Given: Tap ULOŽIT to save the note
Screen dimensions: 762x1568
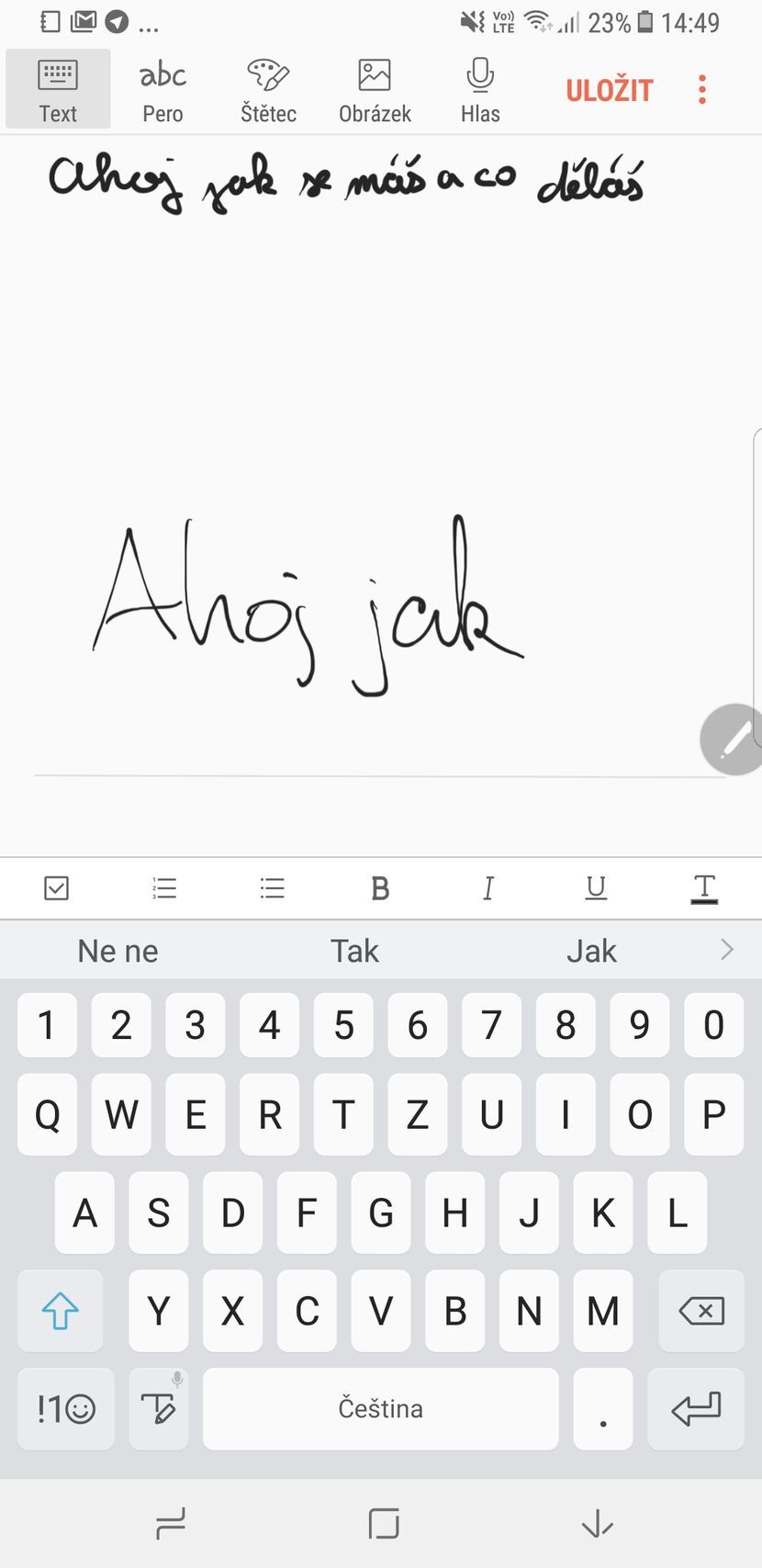Looking at the screenshot, I should click(609, 88).
